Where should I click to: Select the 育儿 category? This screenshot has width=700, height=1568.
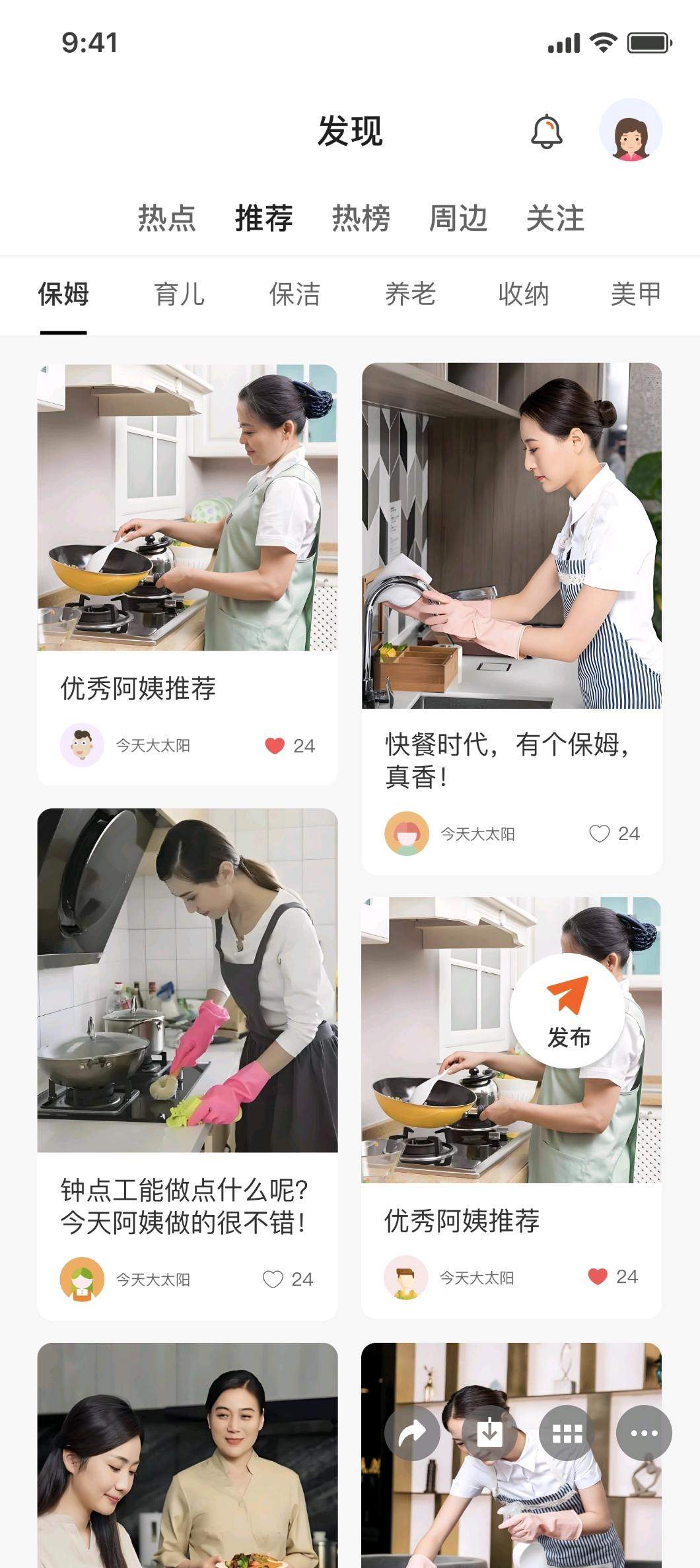point(179,294)
